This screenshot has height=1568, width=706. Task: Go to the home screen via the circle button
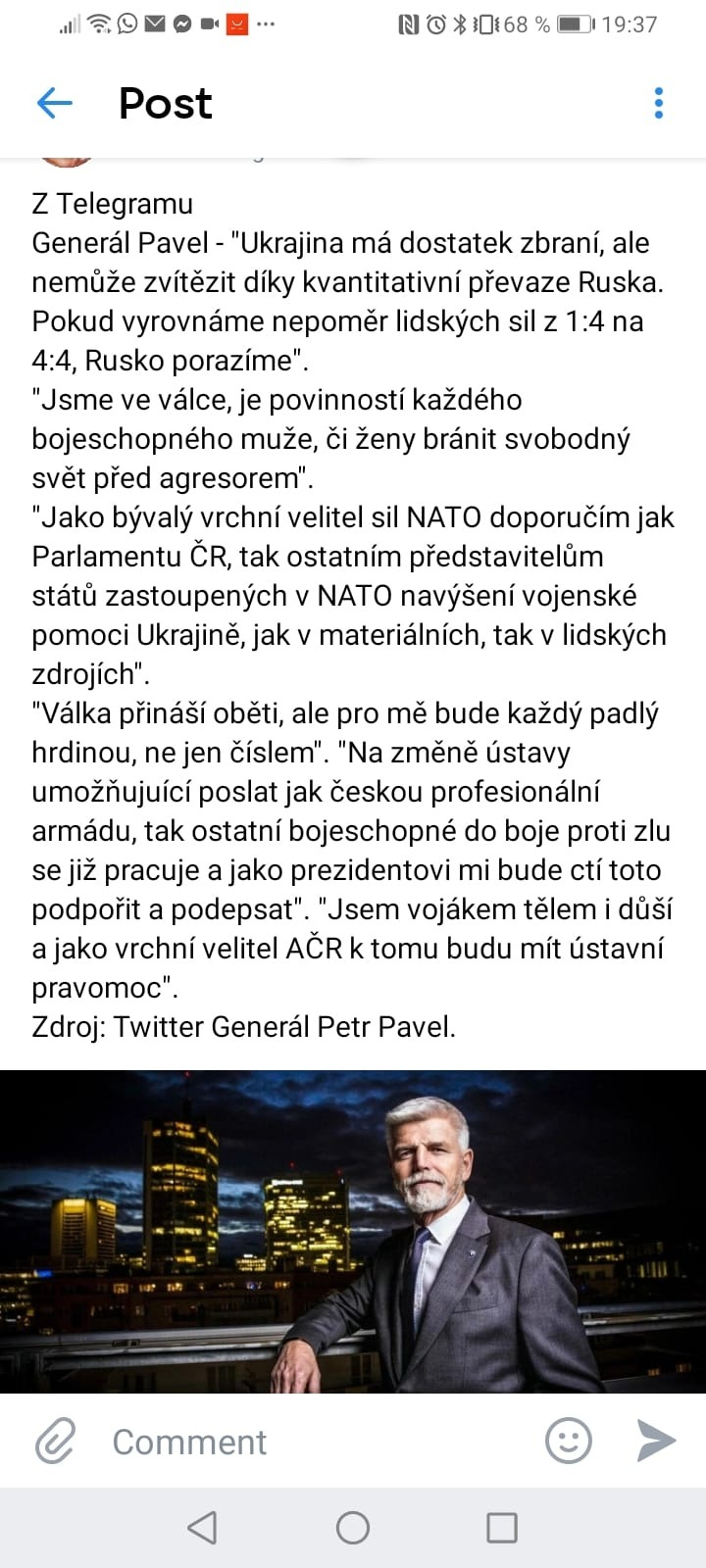tap(353, 1527)
